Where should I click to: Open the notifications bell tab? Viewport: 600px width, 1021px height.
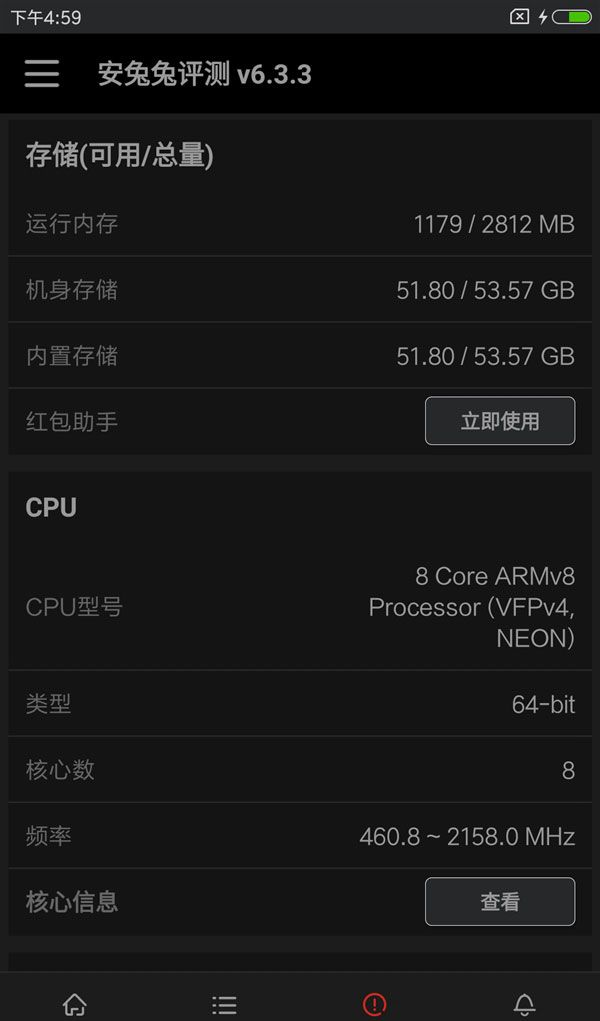(524, 1004)
